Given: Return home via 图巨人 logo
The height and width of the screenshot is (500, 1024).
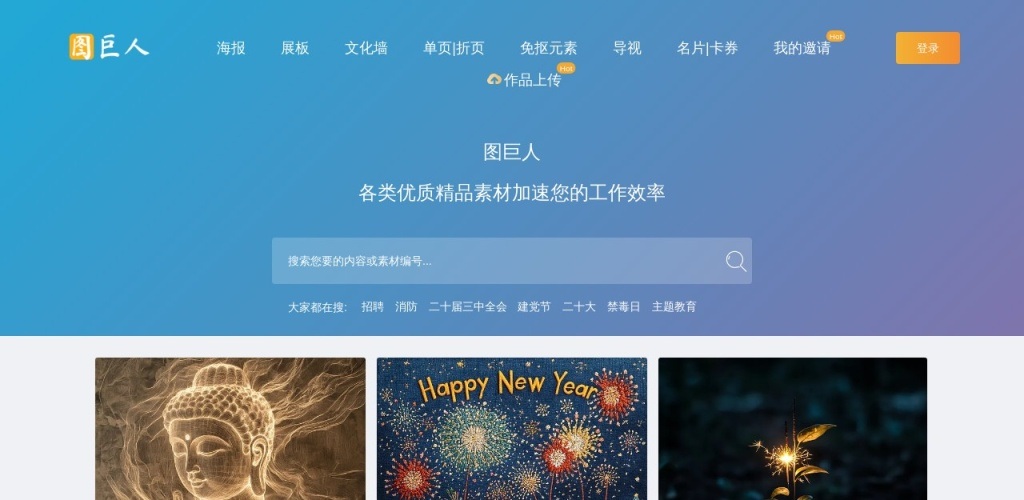Looking at the screenshot, I should coord(109,47).
